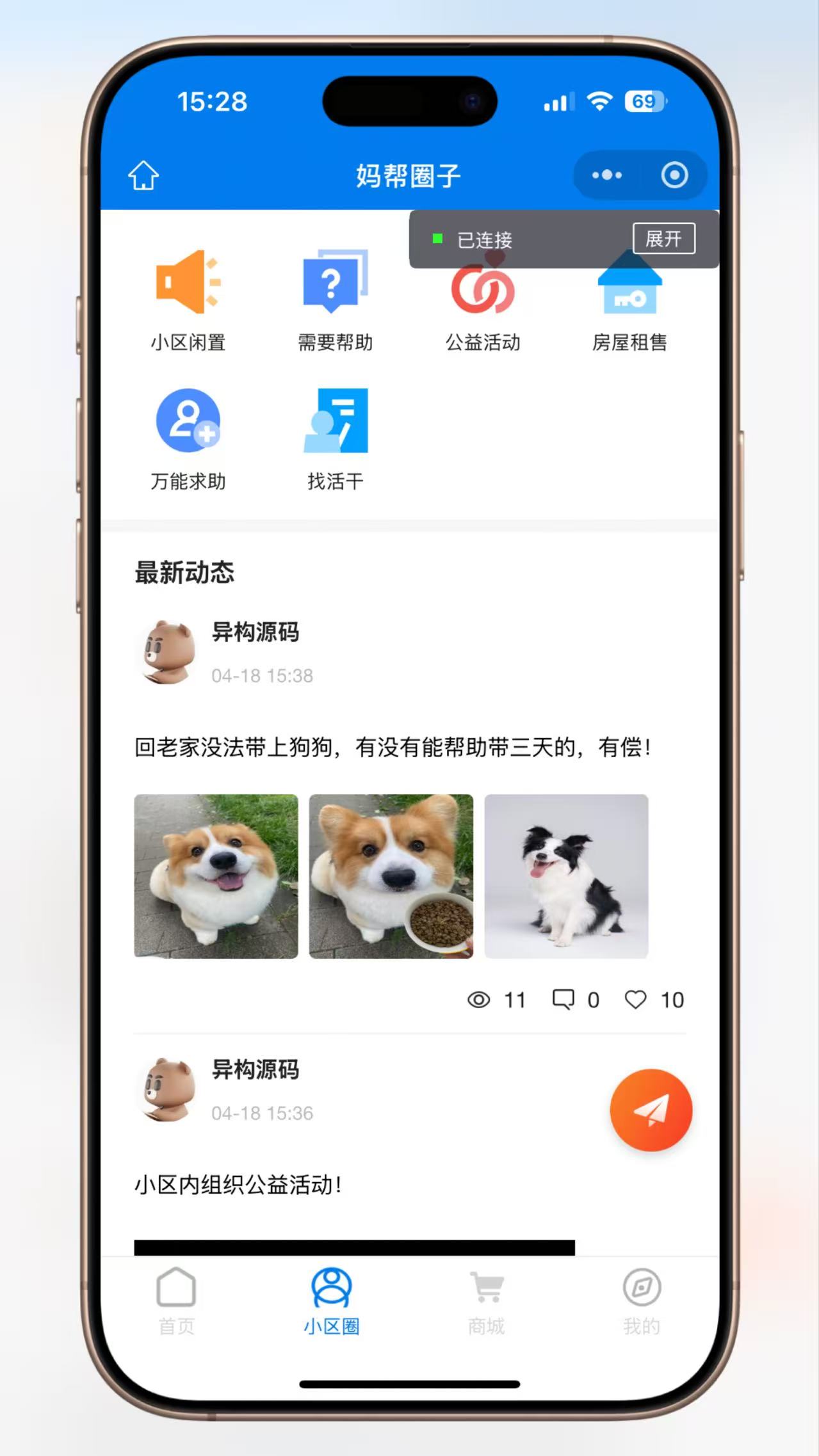Close the mini program with the circle button
The width and height of the screenshot is (819, 1456).
coord(674,175)
